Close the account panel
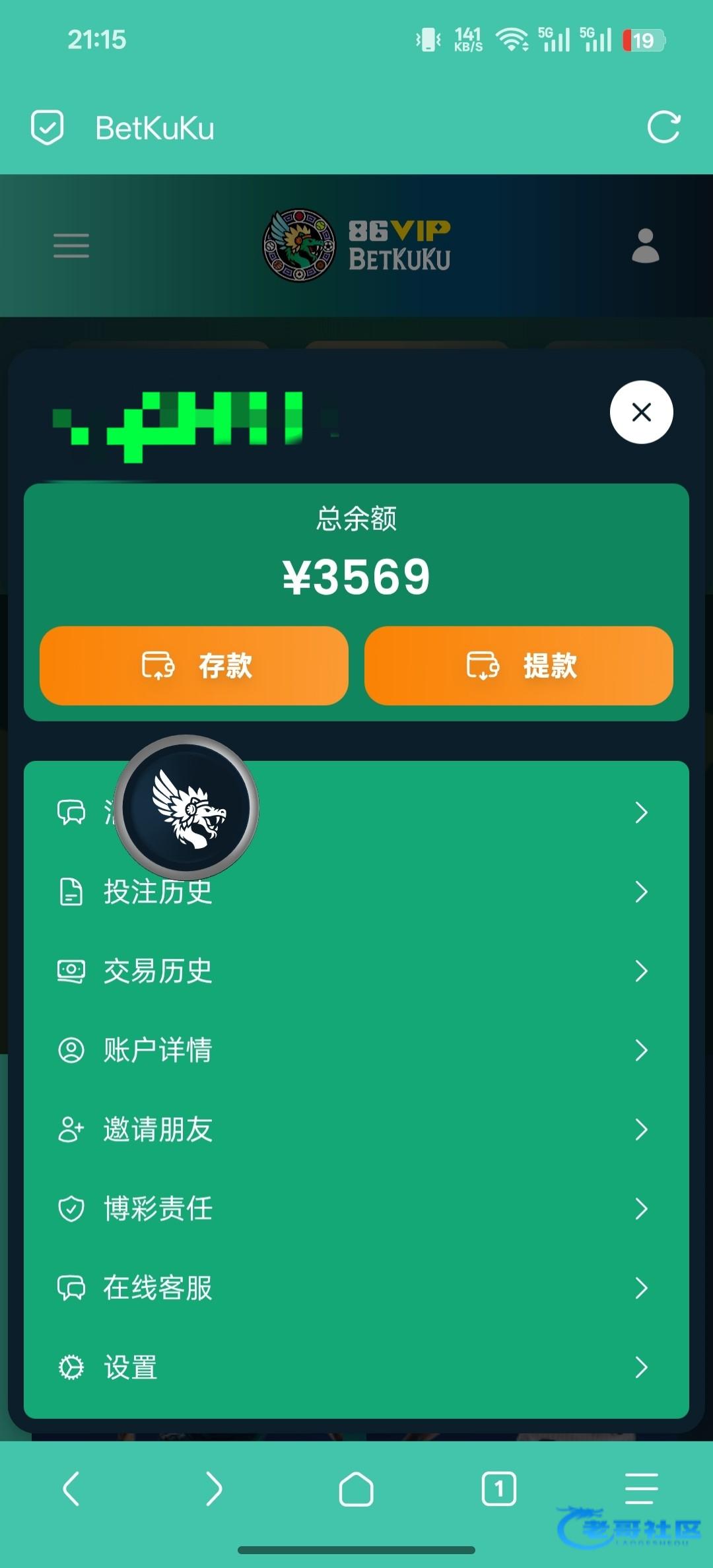713x1568 pixels. coord(641,412)
